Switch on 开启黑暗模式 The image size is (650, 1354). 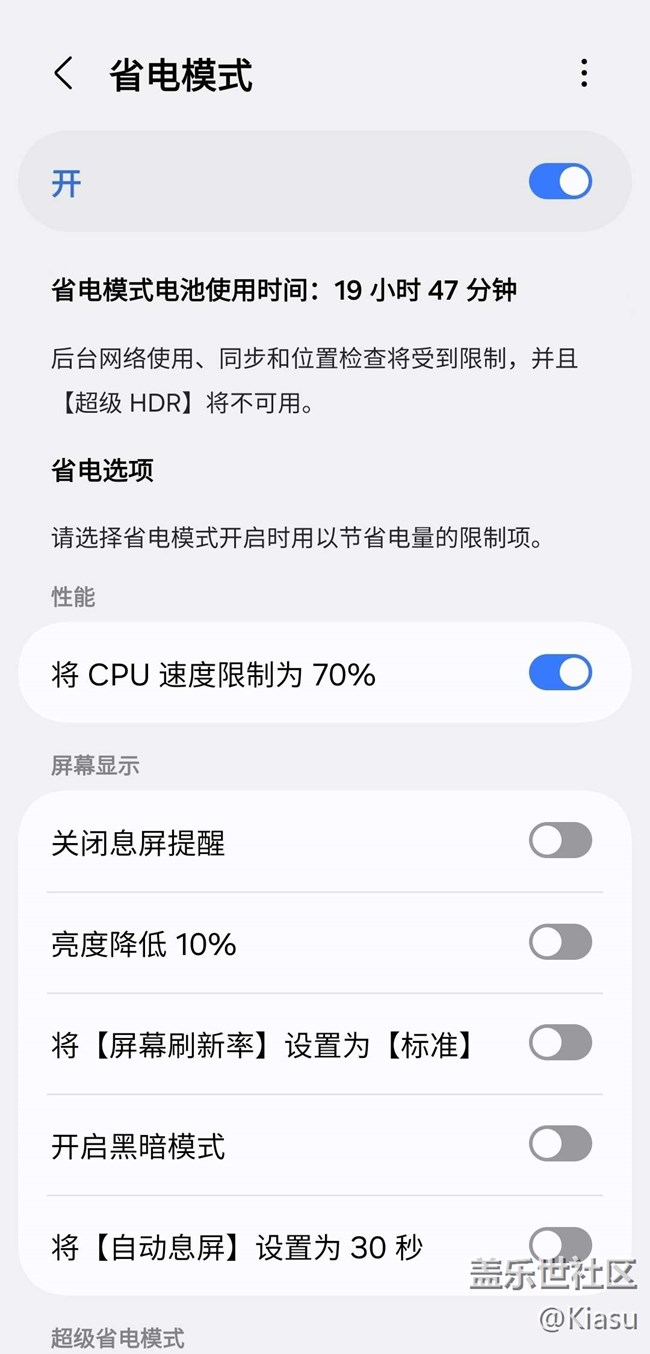pyautogui.click(x=560, y=1144)
